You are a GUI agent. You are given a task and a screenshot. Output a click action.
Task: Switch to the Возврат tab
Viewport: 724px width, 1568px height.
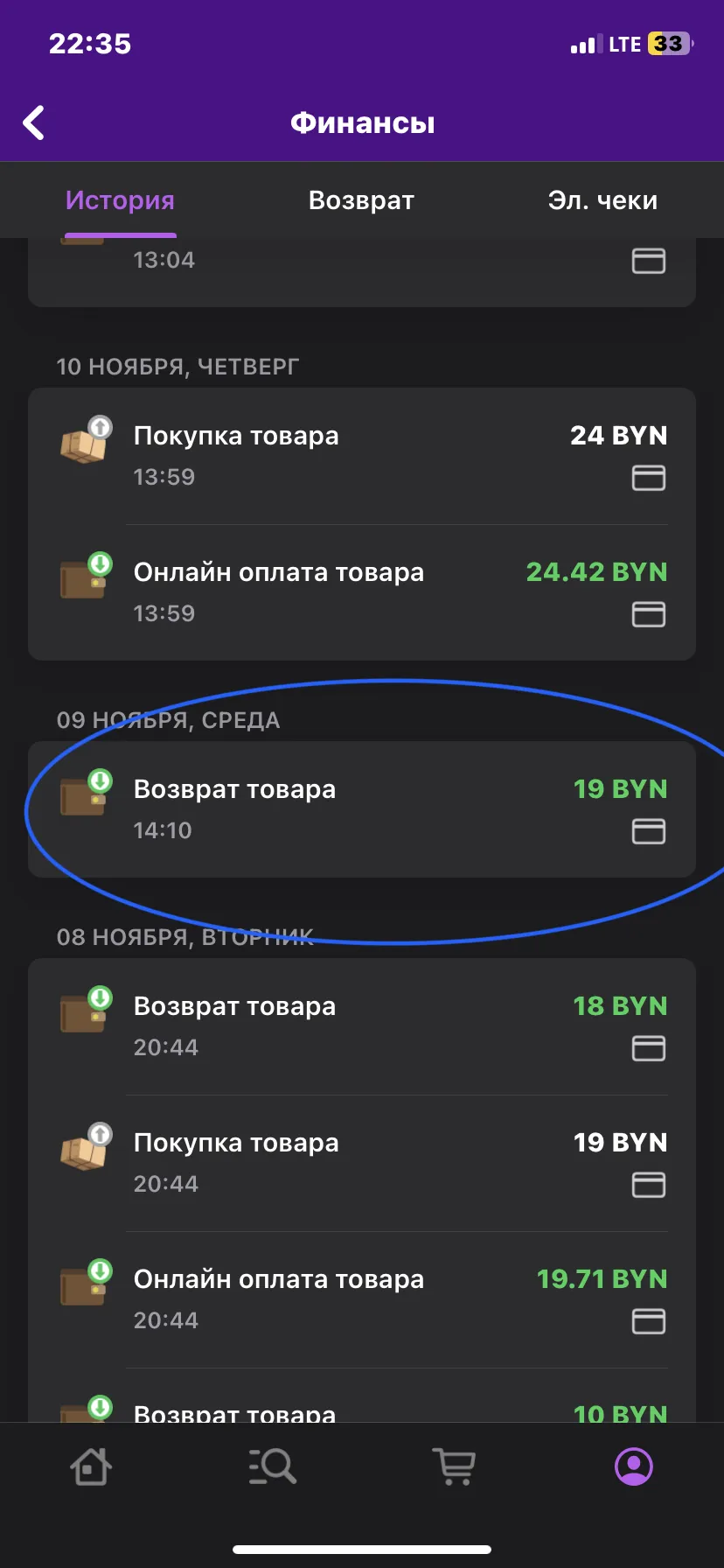tap(361, 200)
